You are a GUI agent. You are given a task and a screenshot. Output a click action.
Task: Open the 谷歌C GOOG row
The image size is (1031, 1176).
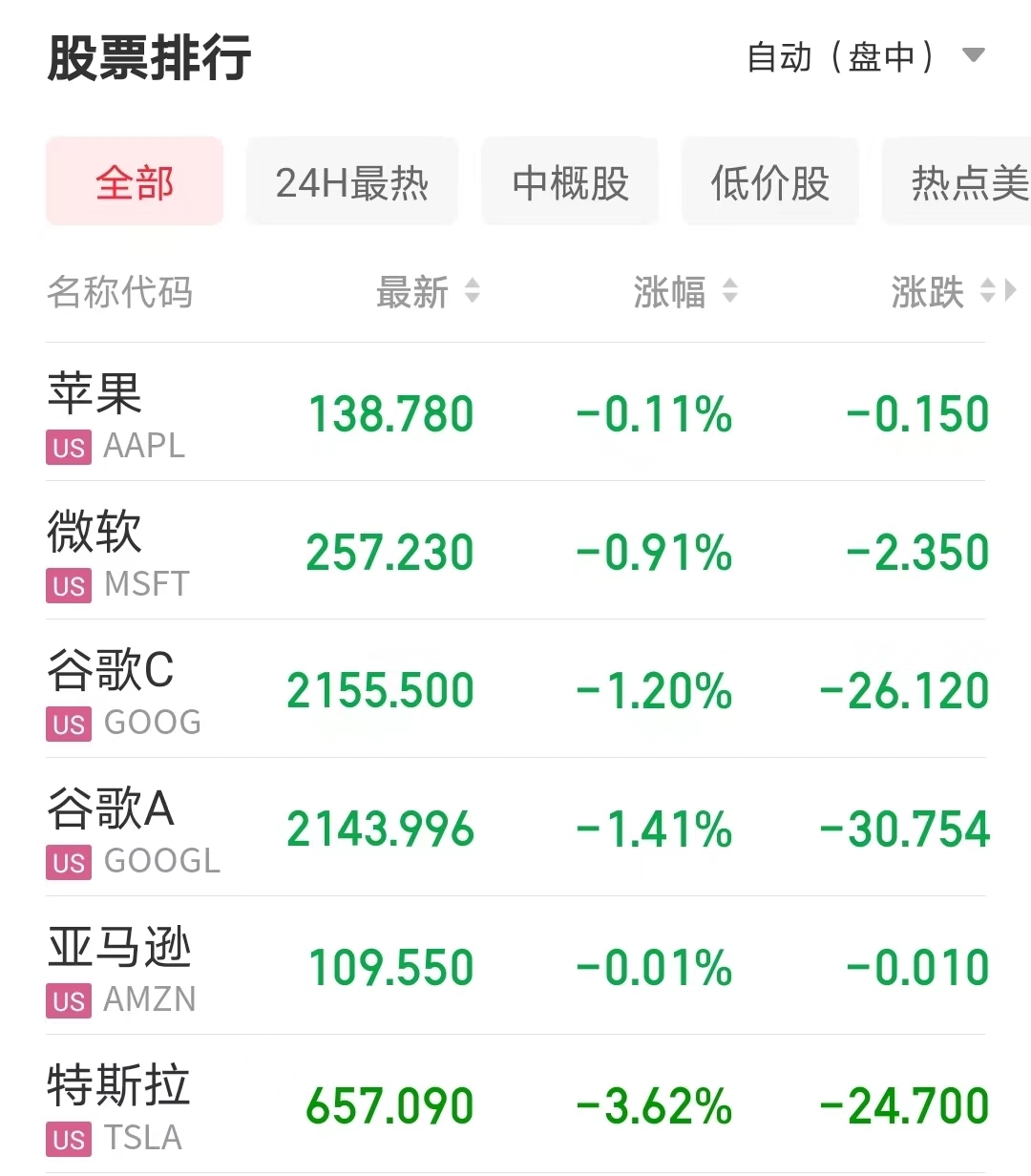[x=515, y=691]
